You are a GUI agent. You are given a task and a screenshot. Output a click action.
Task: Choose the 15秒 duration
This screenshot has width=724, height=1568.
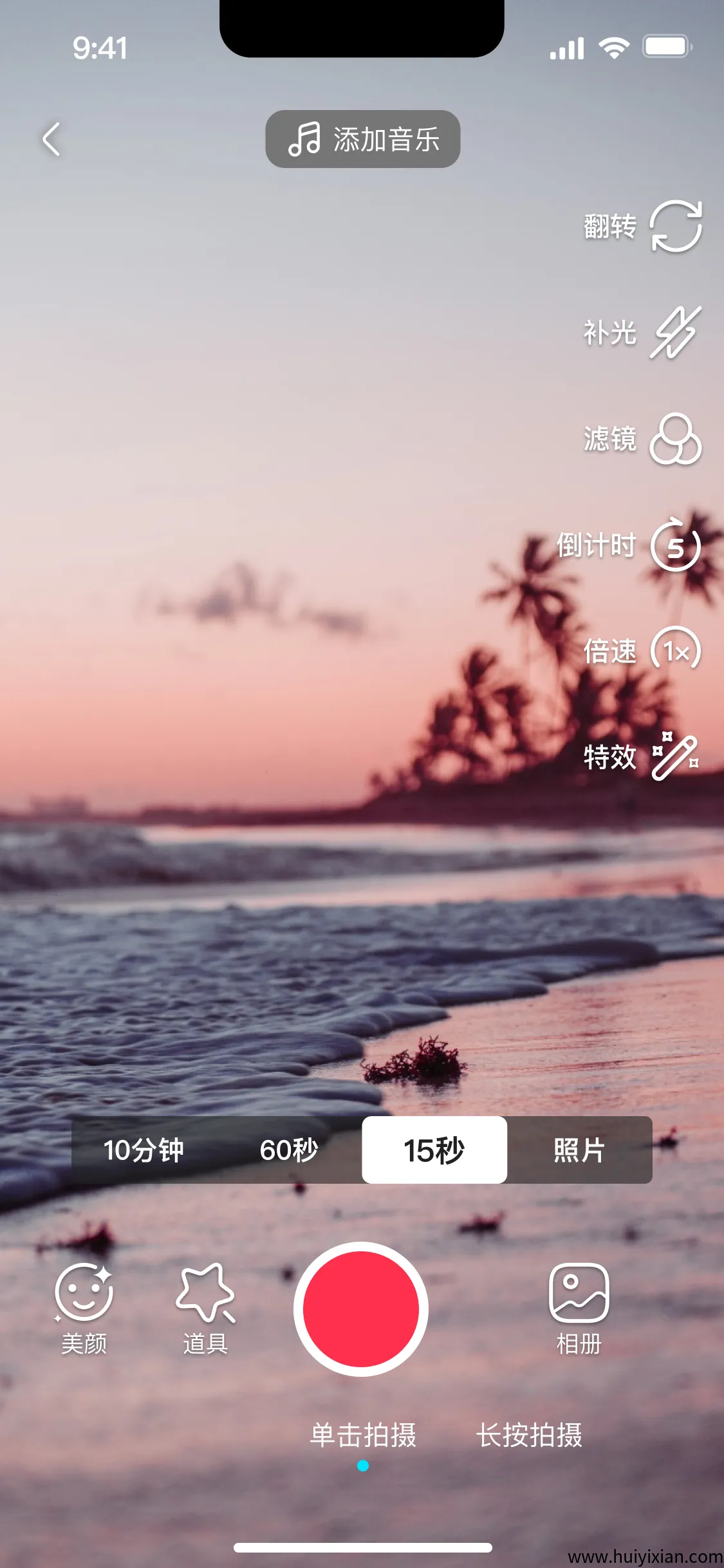(x=434, y=1150)
